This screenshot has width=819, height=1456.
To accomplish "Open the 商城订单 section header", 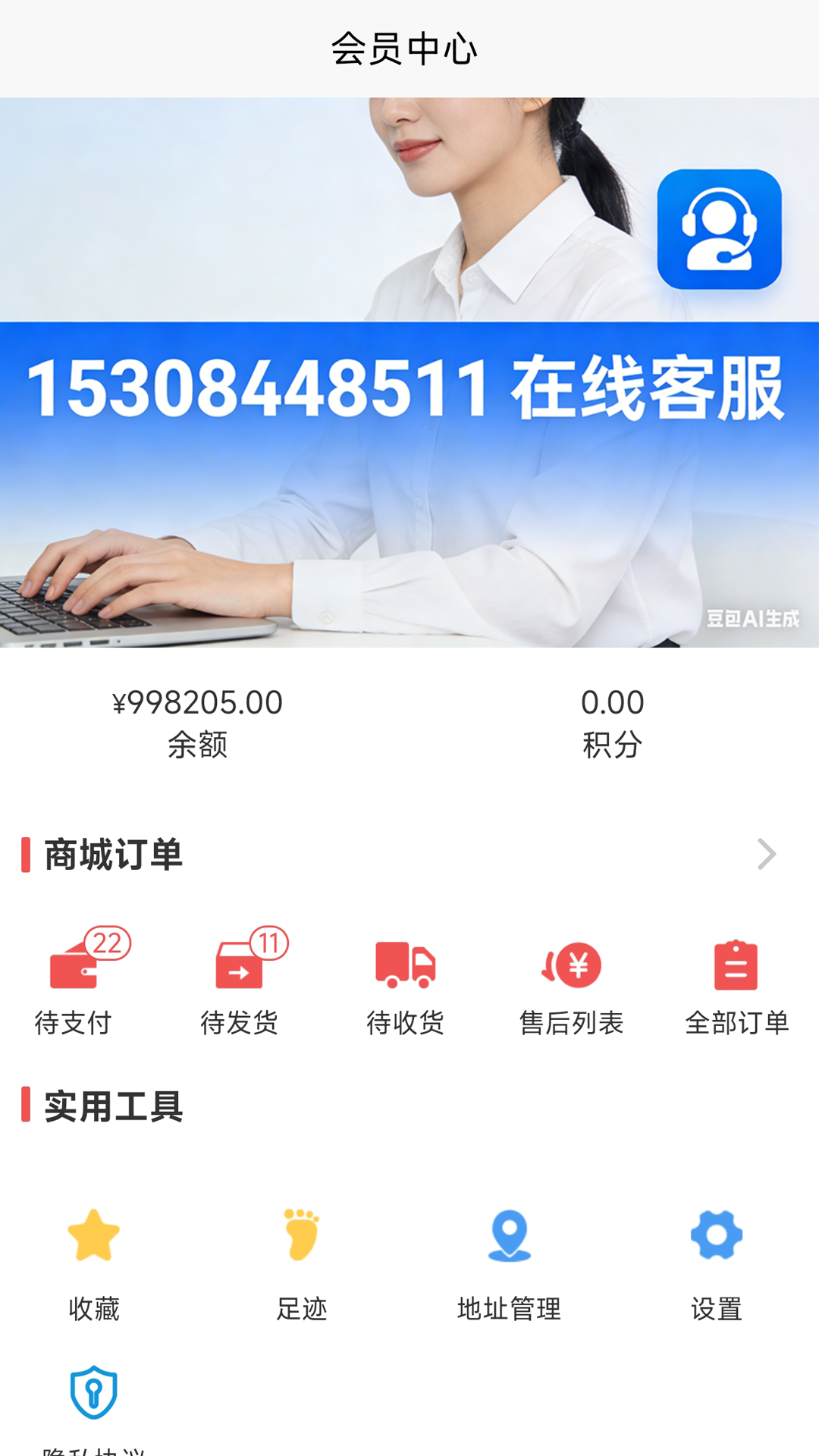I will 111,855.
